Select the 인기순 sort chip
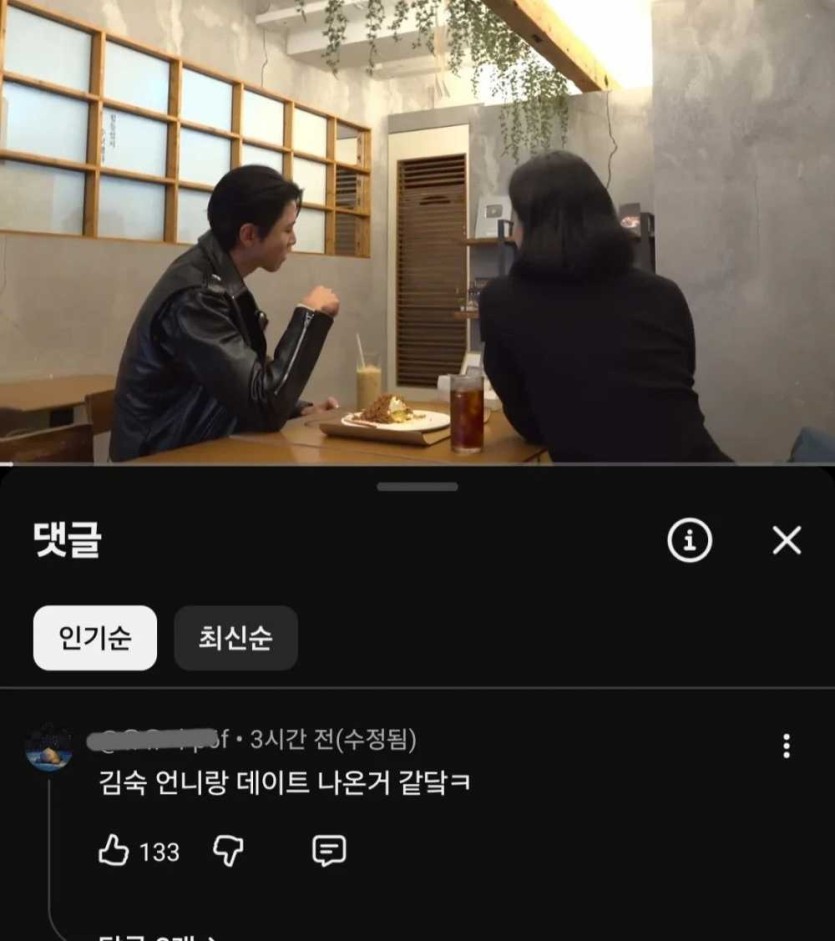Image resolution: width=835 pixels, height=941 pixels. [x=95, y=638]
